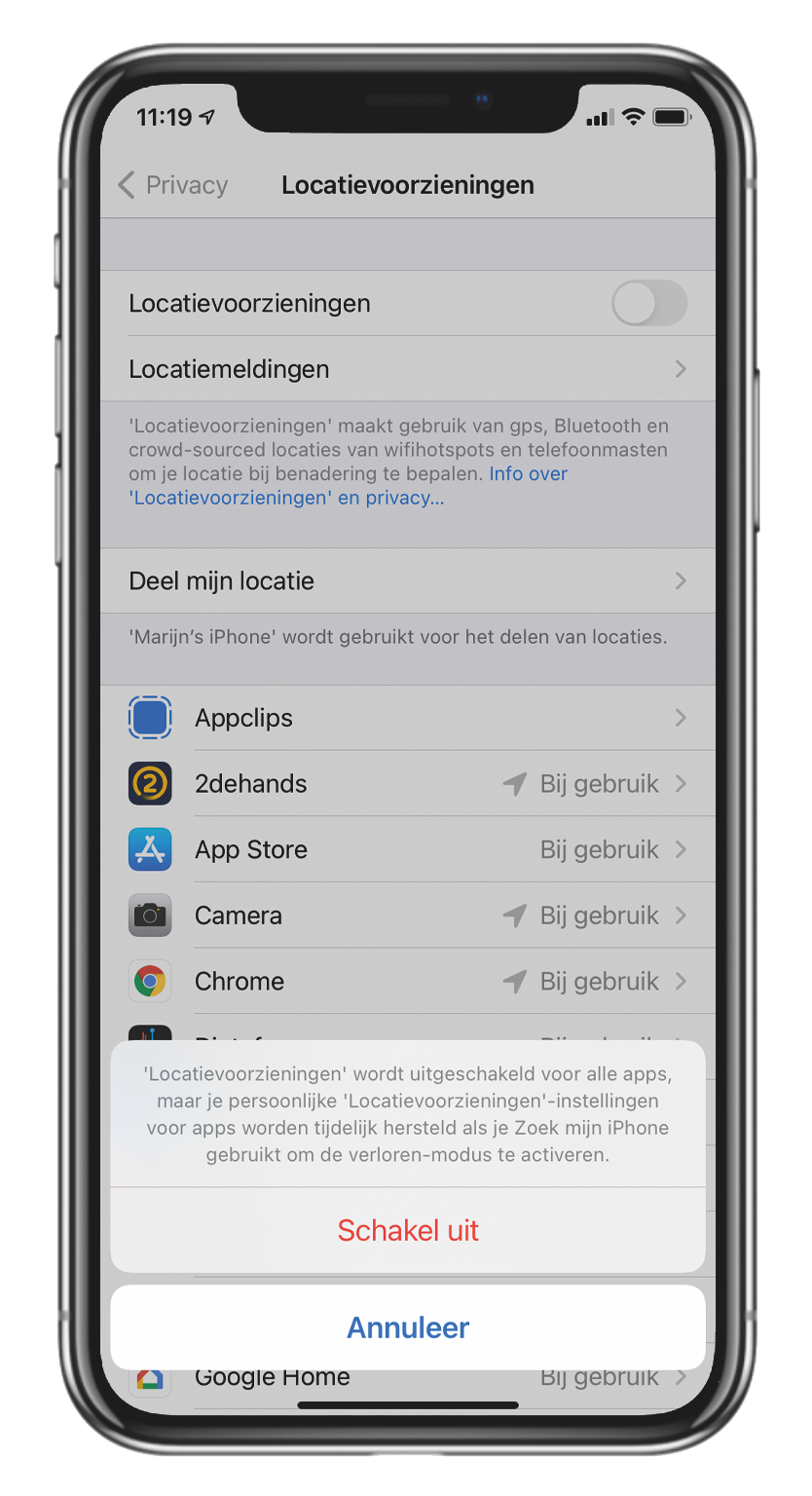Open Google Home location settings
This screenshot has width=812, height=1496.
pyautogui.click(x=408, y=1382)
